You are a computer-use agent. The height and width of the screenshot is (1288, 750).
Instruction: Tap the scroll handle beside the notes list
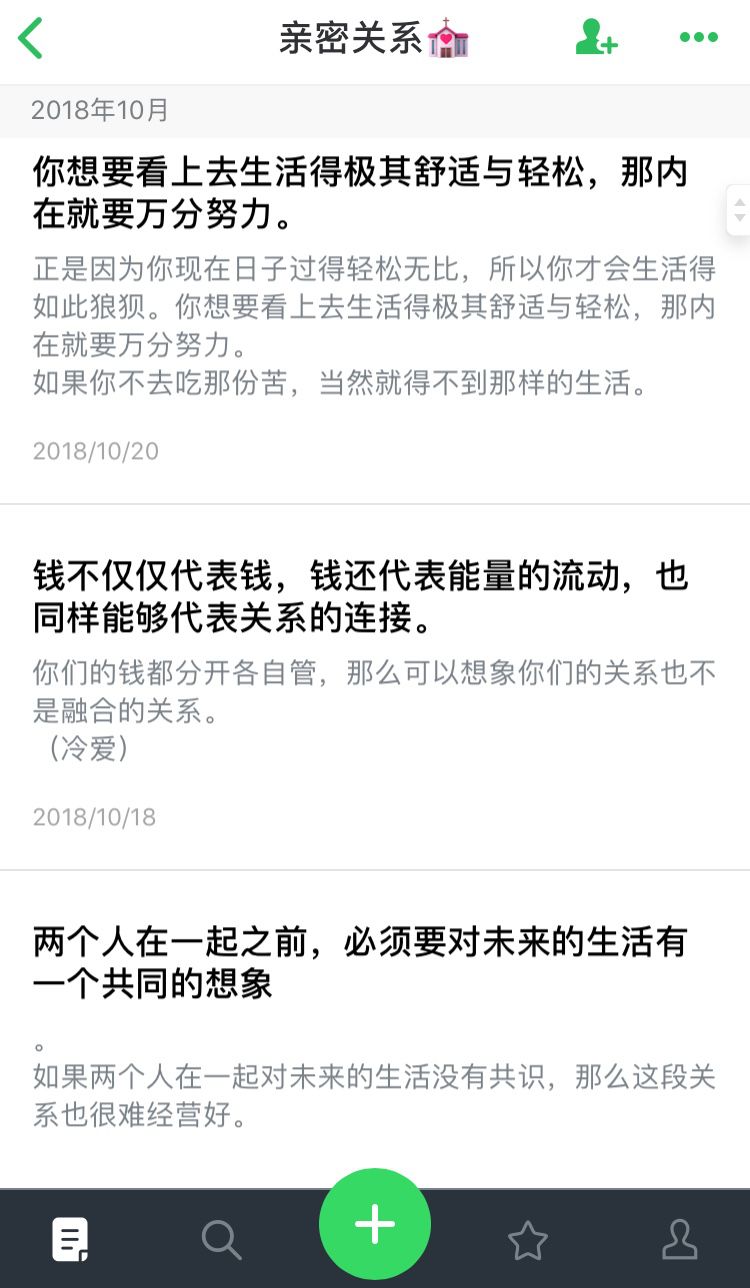(x=739, y=210)
